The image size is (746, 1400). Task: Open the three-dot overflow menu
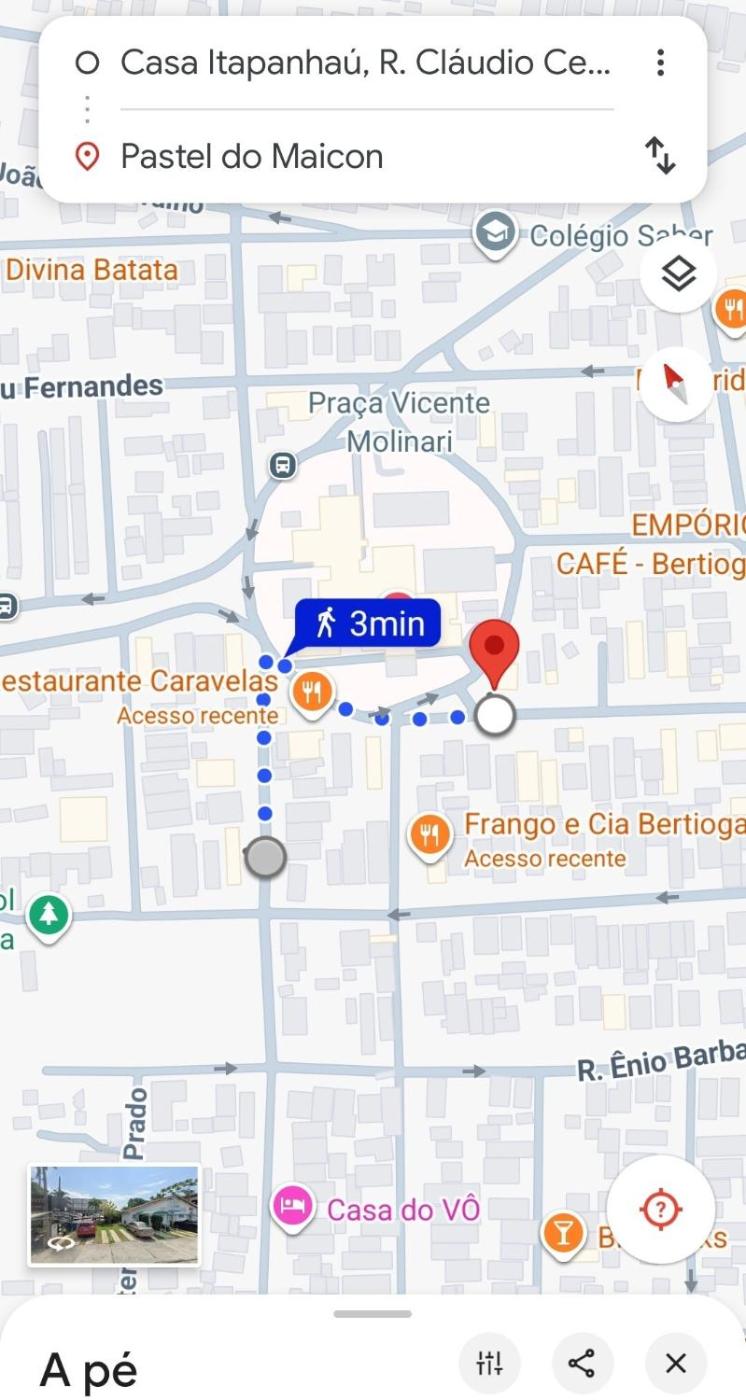(660, 63)
